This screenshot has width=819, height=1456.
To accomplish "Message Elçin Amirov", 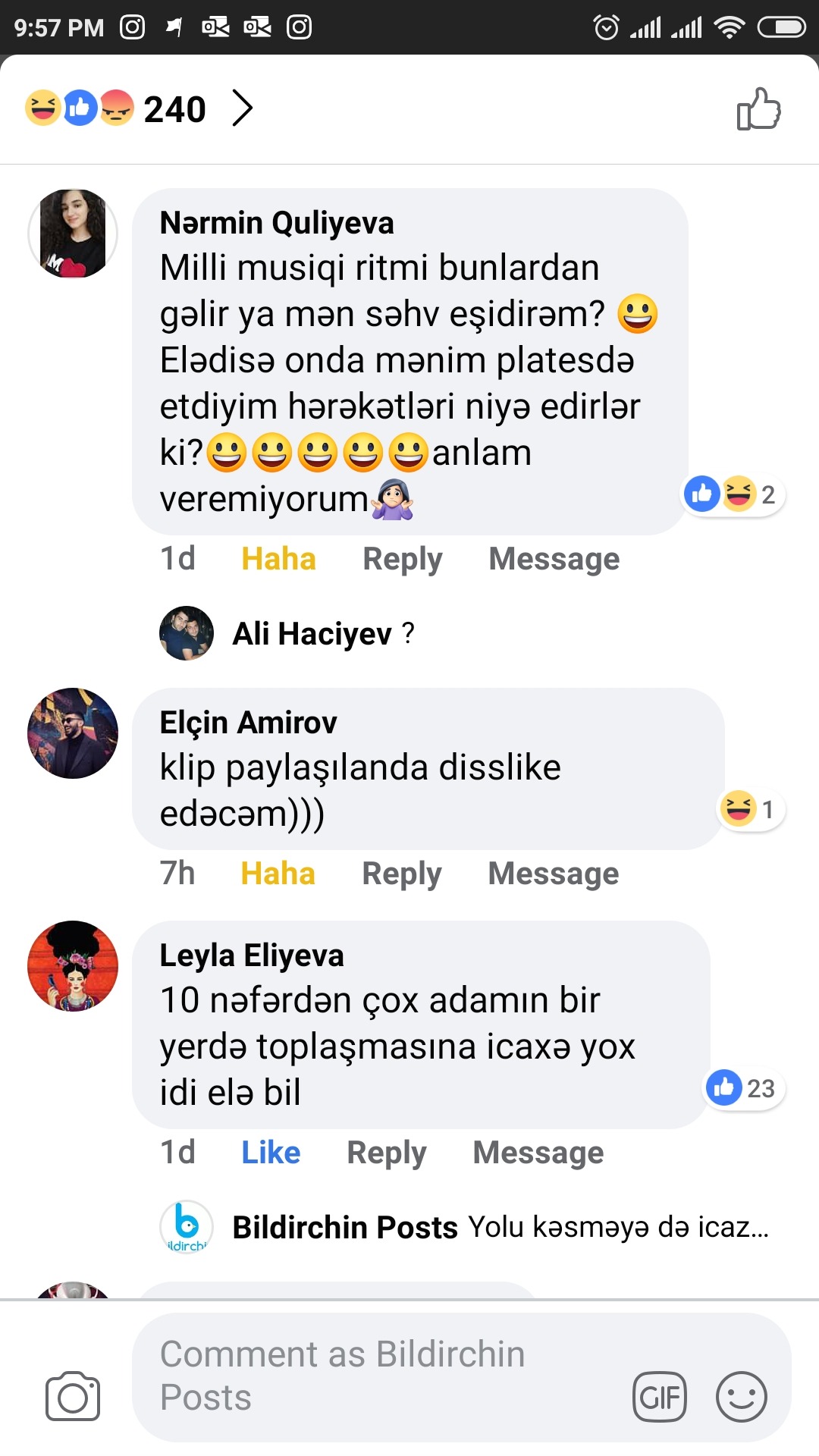I will 553,874.
